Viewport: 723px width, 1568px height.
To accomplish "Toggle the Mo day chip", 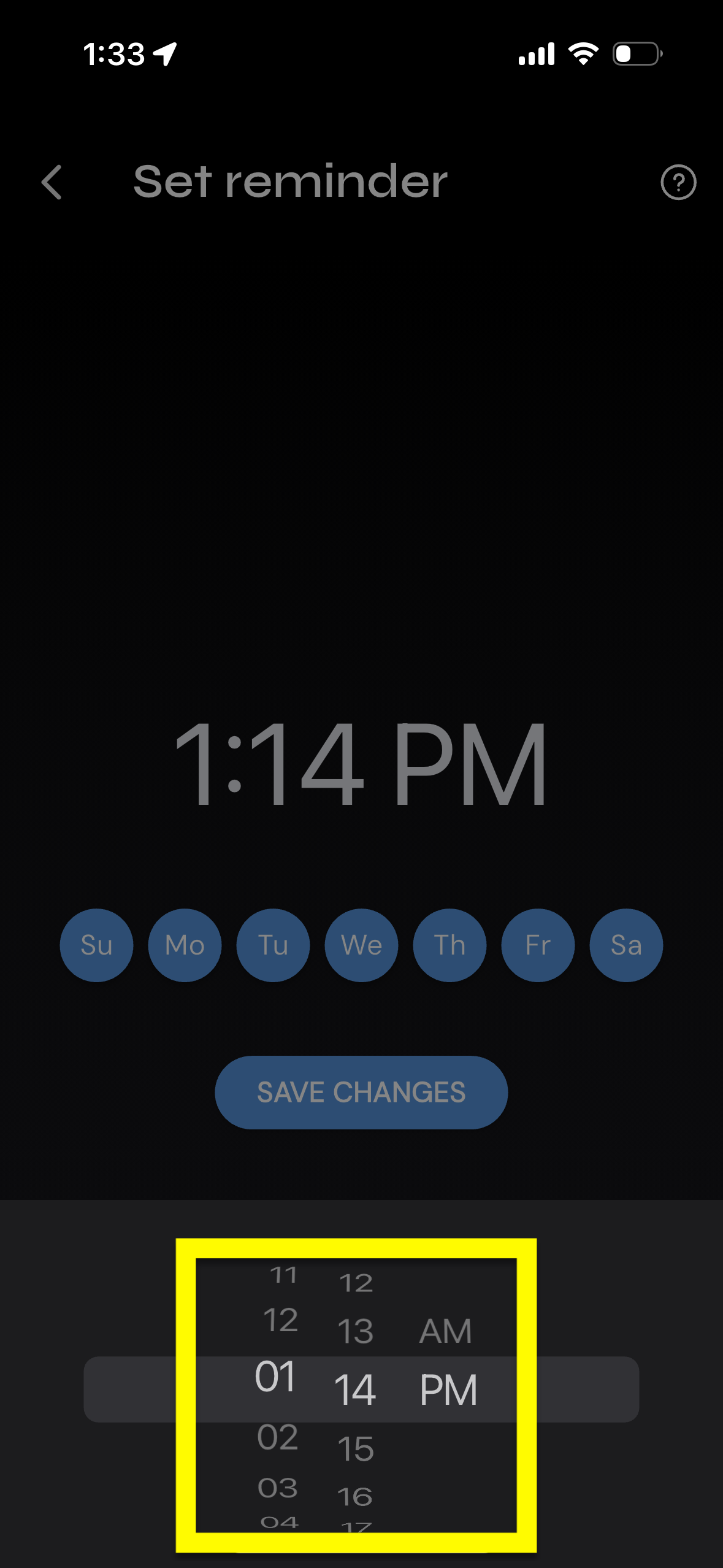I will click(x=185, y=945).
